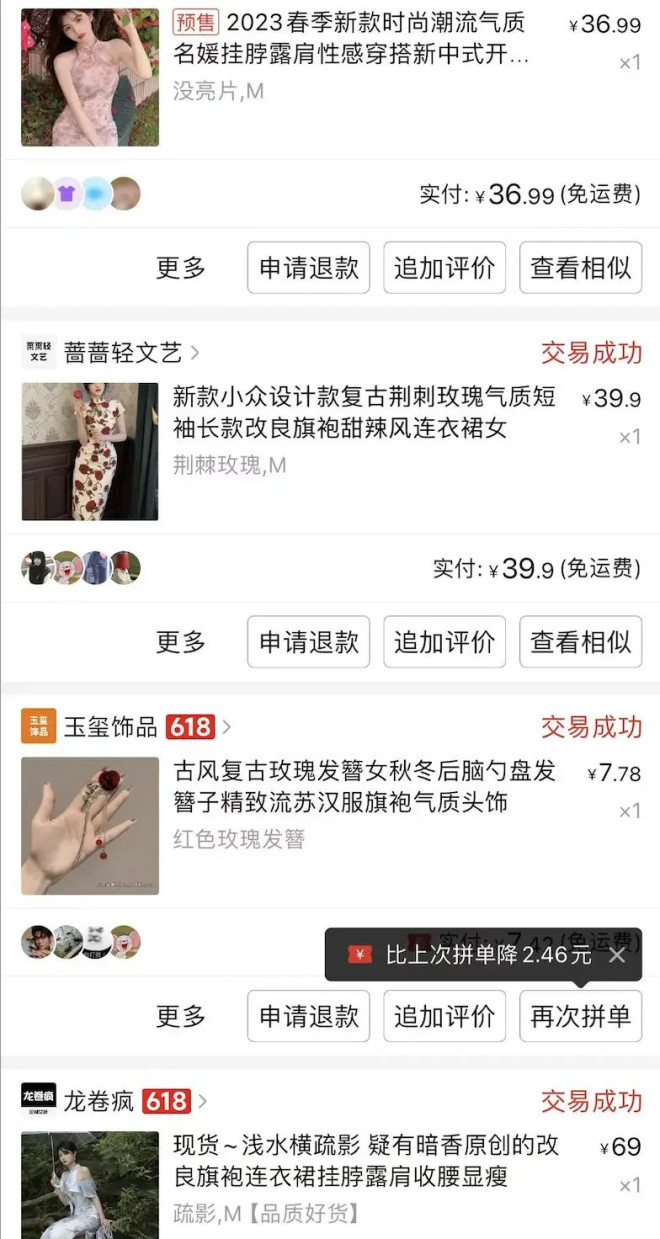Open the 龙卷疯 store page
The width and height of the screenshot is (660, 1239).
[x=99, y=1101]
